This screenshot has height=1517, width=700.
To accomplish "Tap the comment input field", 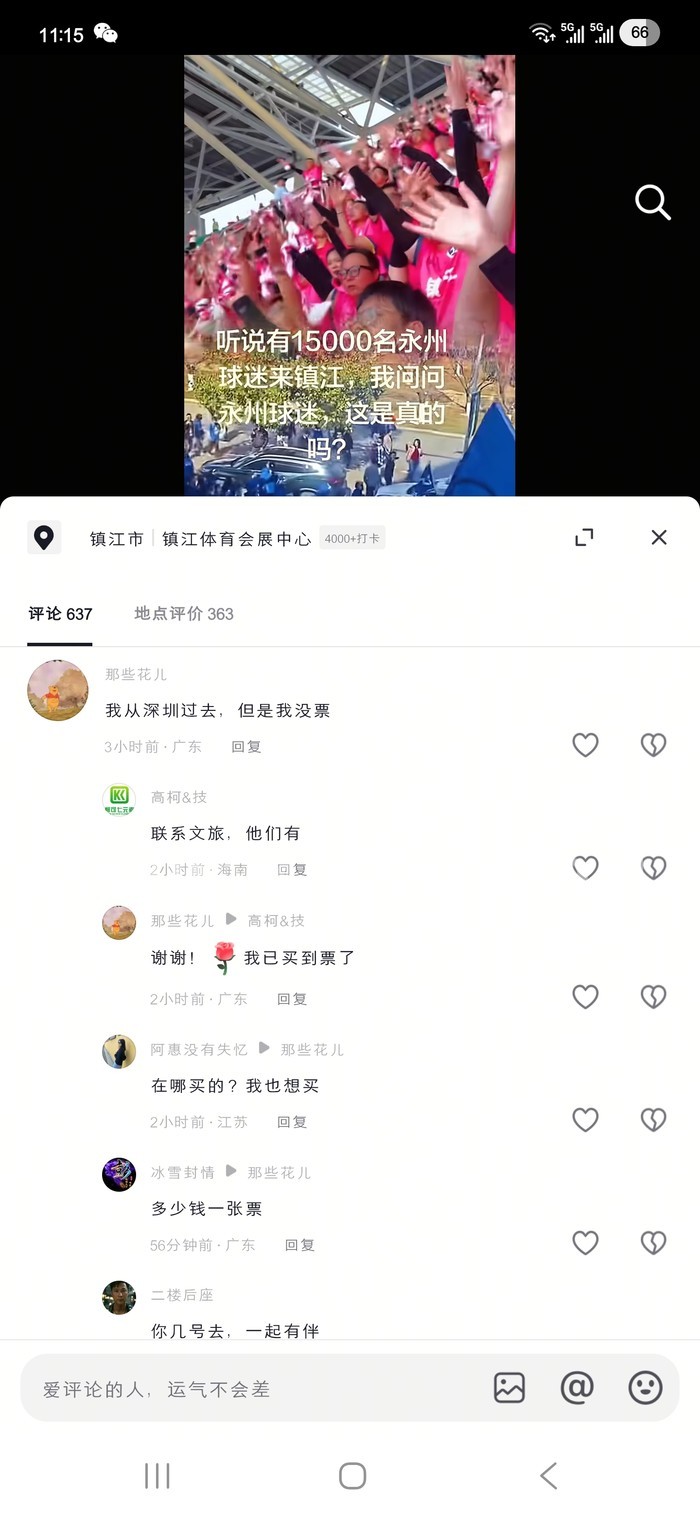I will pos(250,1389).
